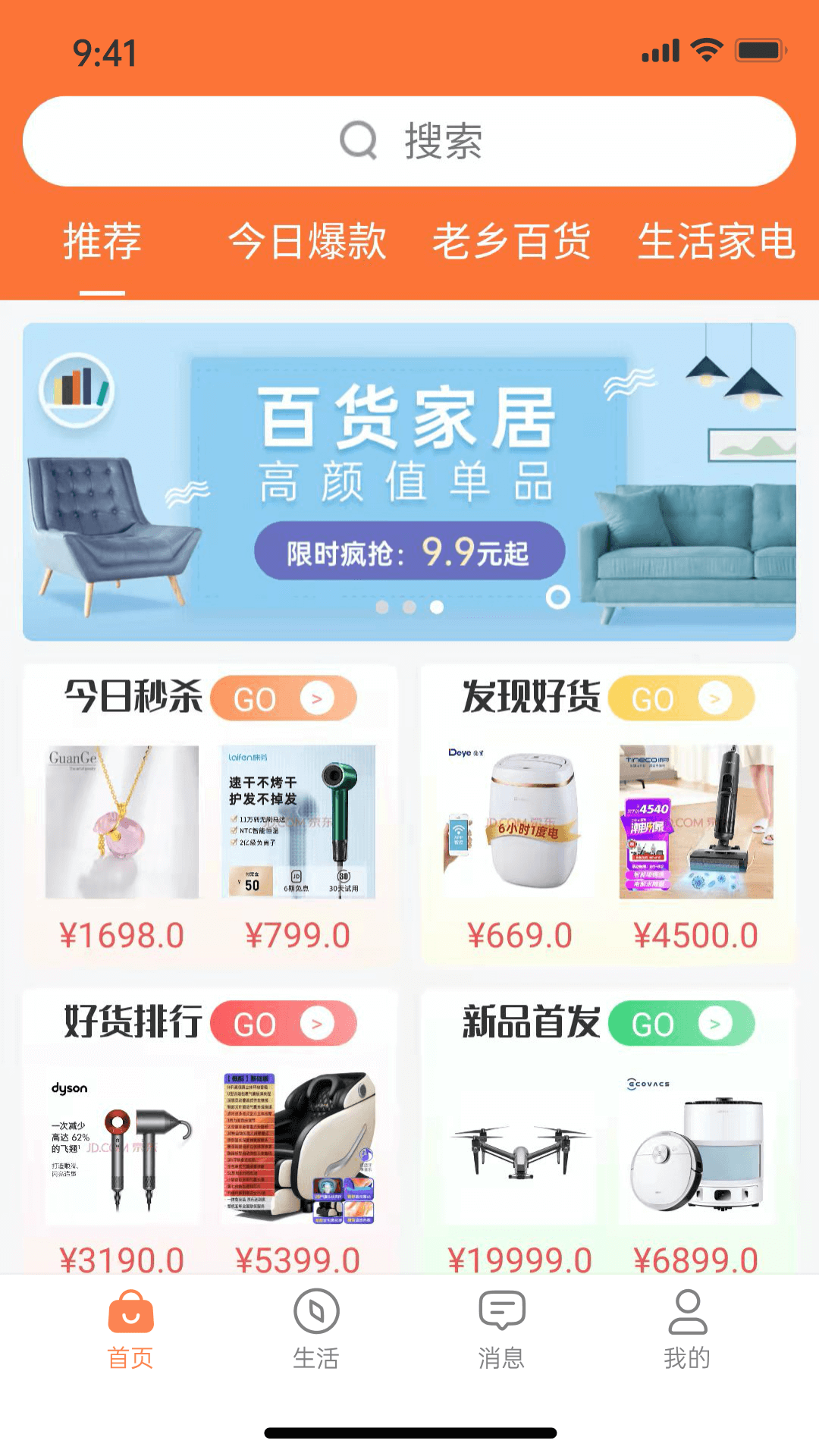
Task: Tap the GO arrow on 新品首发
Action: click(x=714, y=1023)
